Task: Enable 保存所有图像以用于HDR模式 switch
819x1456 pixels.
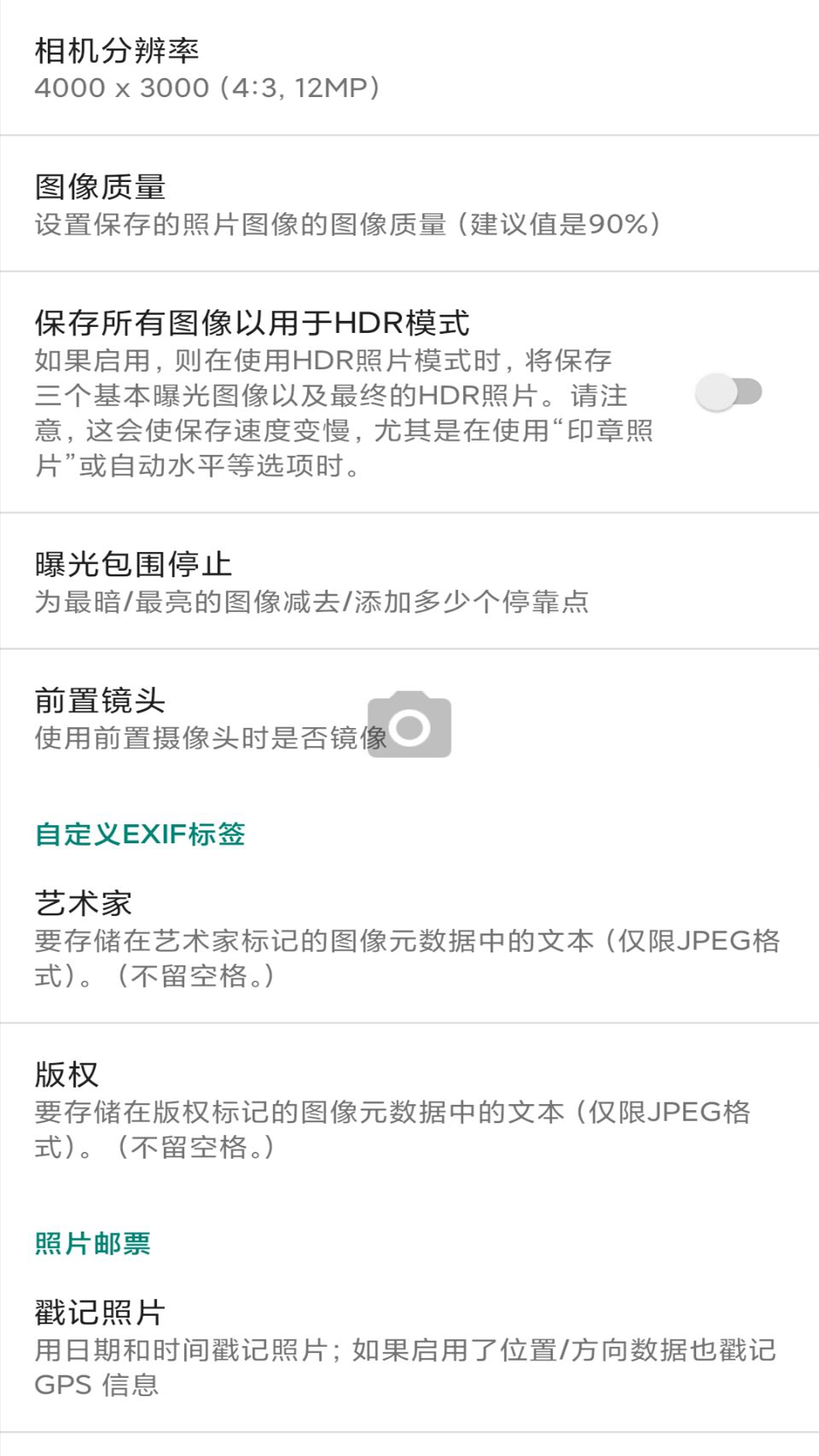Action: [728, 392]
